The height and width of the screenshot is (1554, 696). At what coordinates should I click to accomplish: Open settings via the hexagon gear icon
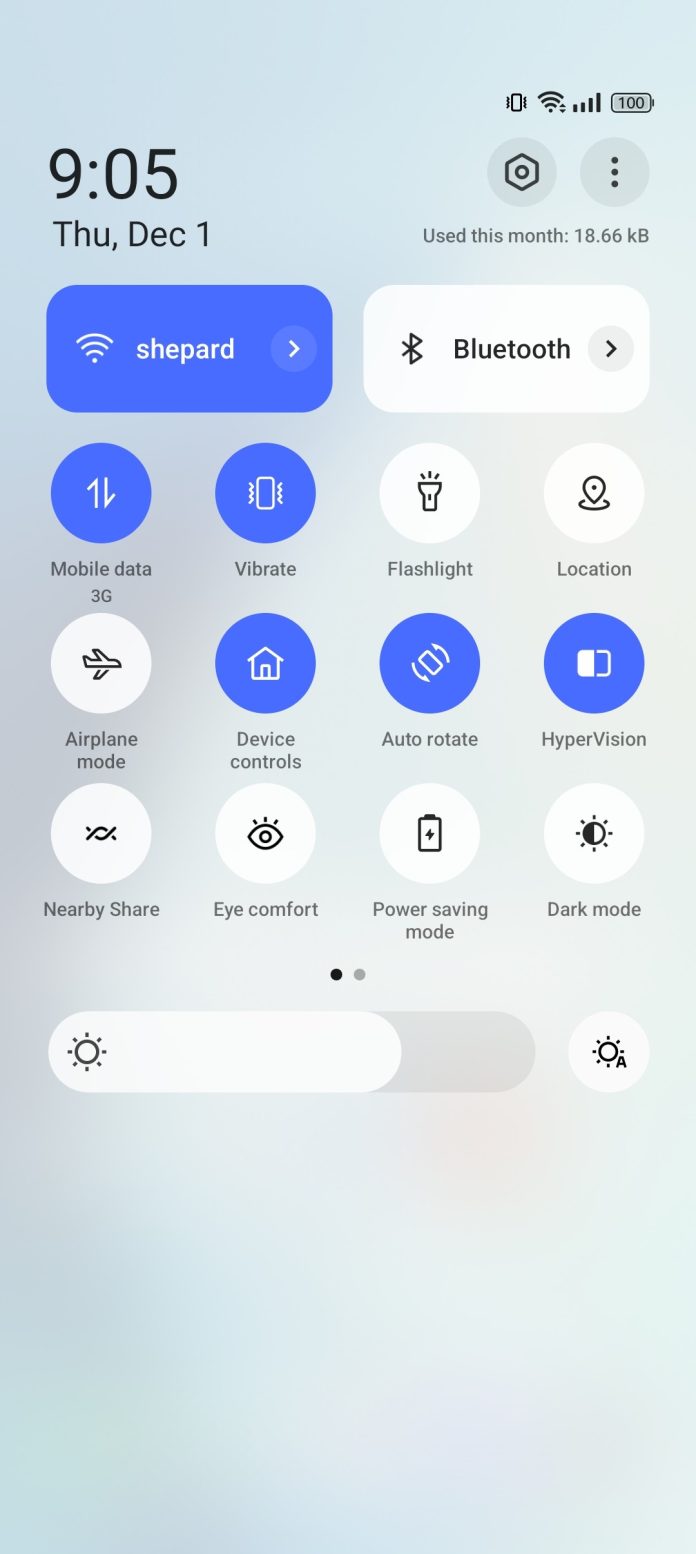click(x=521, y=172)
